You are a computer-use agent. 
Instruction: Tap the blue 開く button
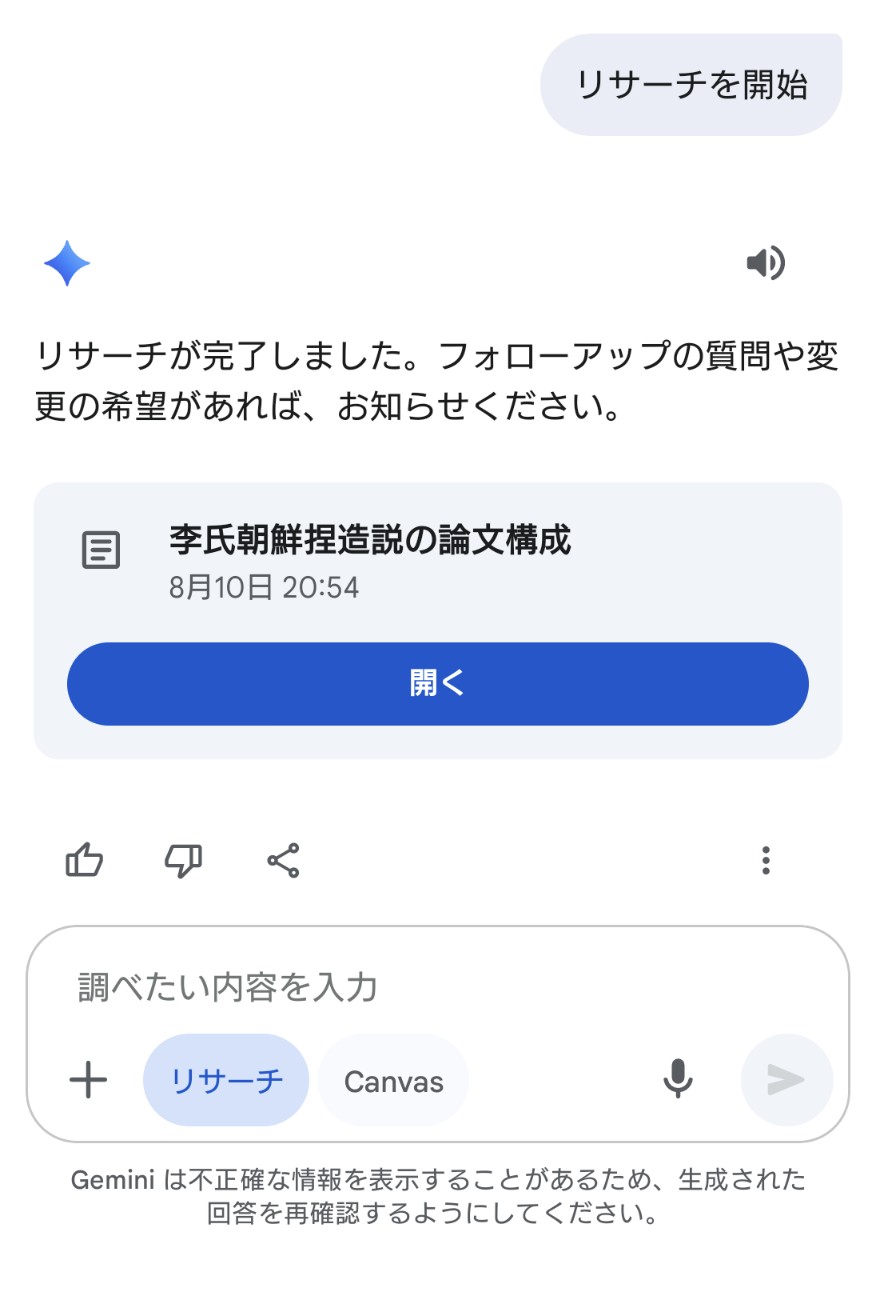[x=437, y=684]
